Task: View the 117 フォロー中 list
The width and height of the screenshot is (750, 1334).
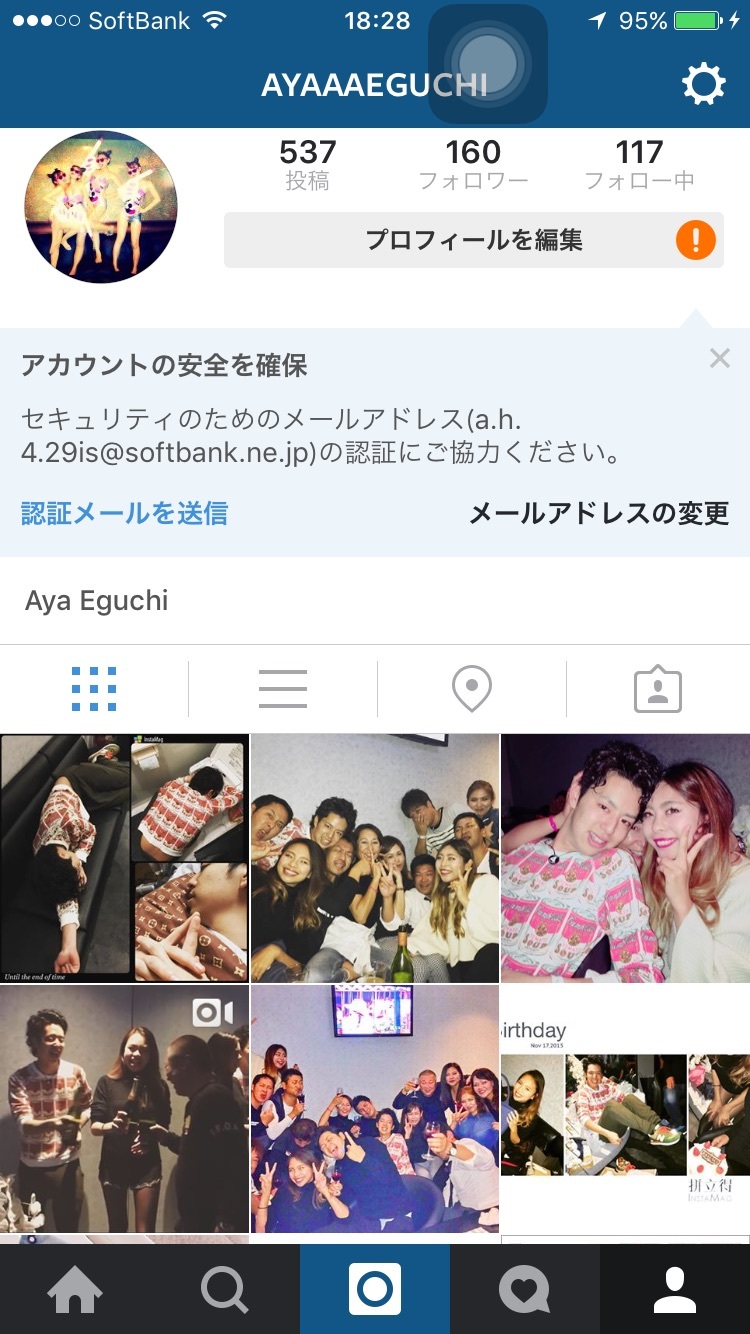Action: 639,165
